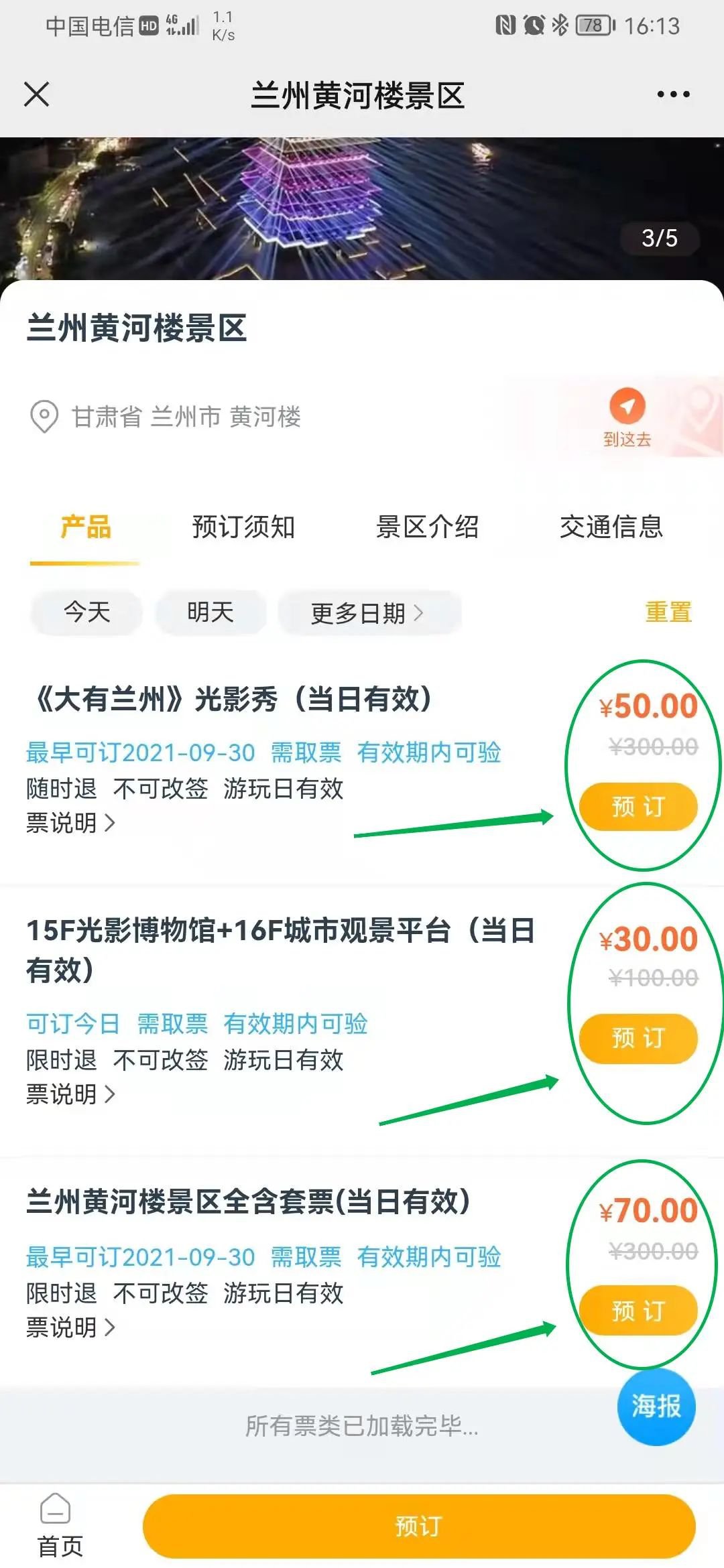Tap 重置 to reset the date filter
Image resolution: width=724 pixels, height=1568 pixels.
coord(668,612)
